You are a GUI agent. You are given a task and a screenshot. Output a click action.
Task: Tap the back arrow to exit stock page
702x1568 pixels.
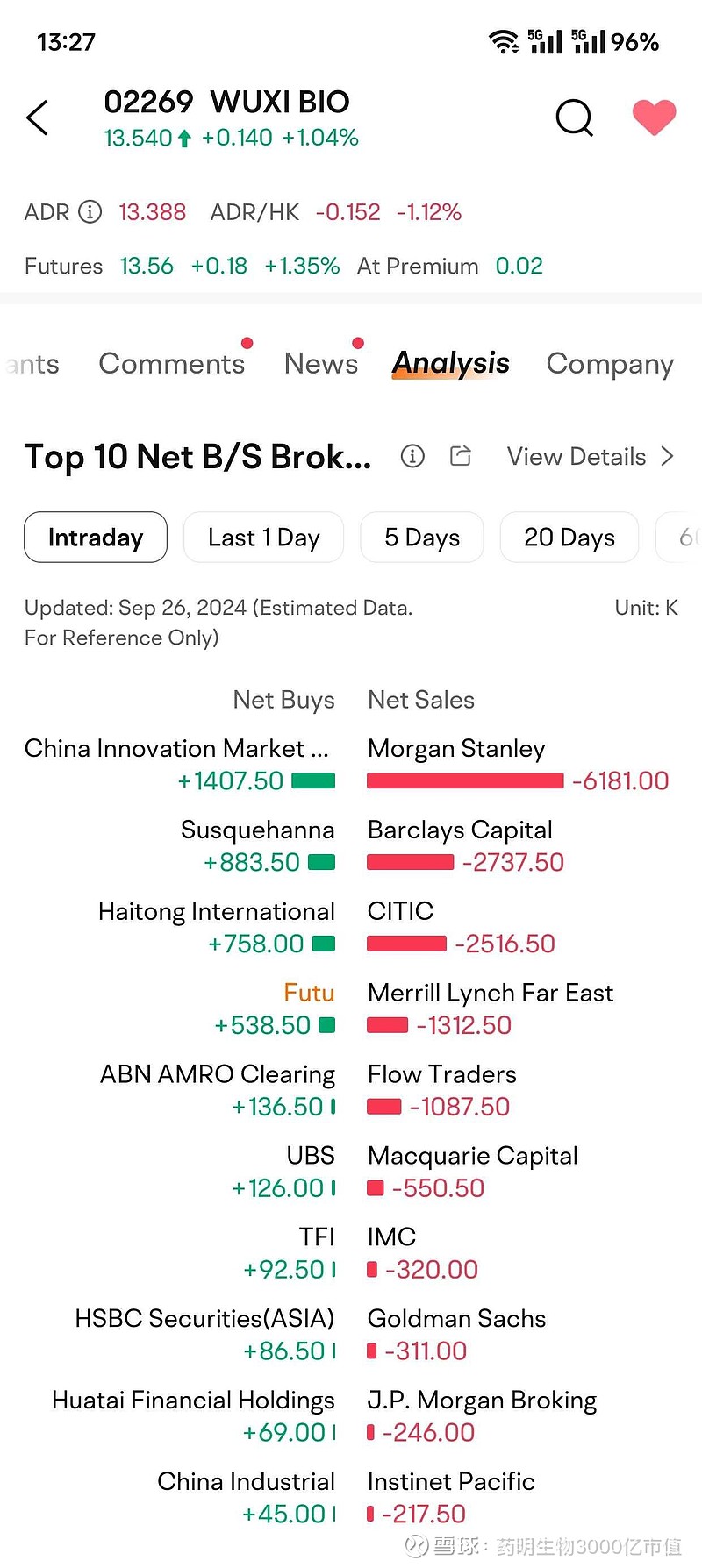37,118
